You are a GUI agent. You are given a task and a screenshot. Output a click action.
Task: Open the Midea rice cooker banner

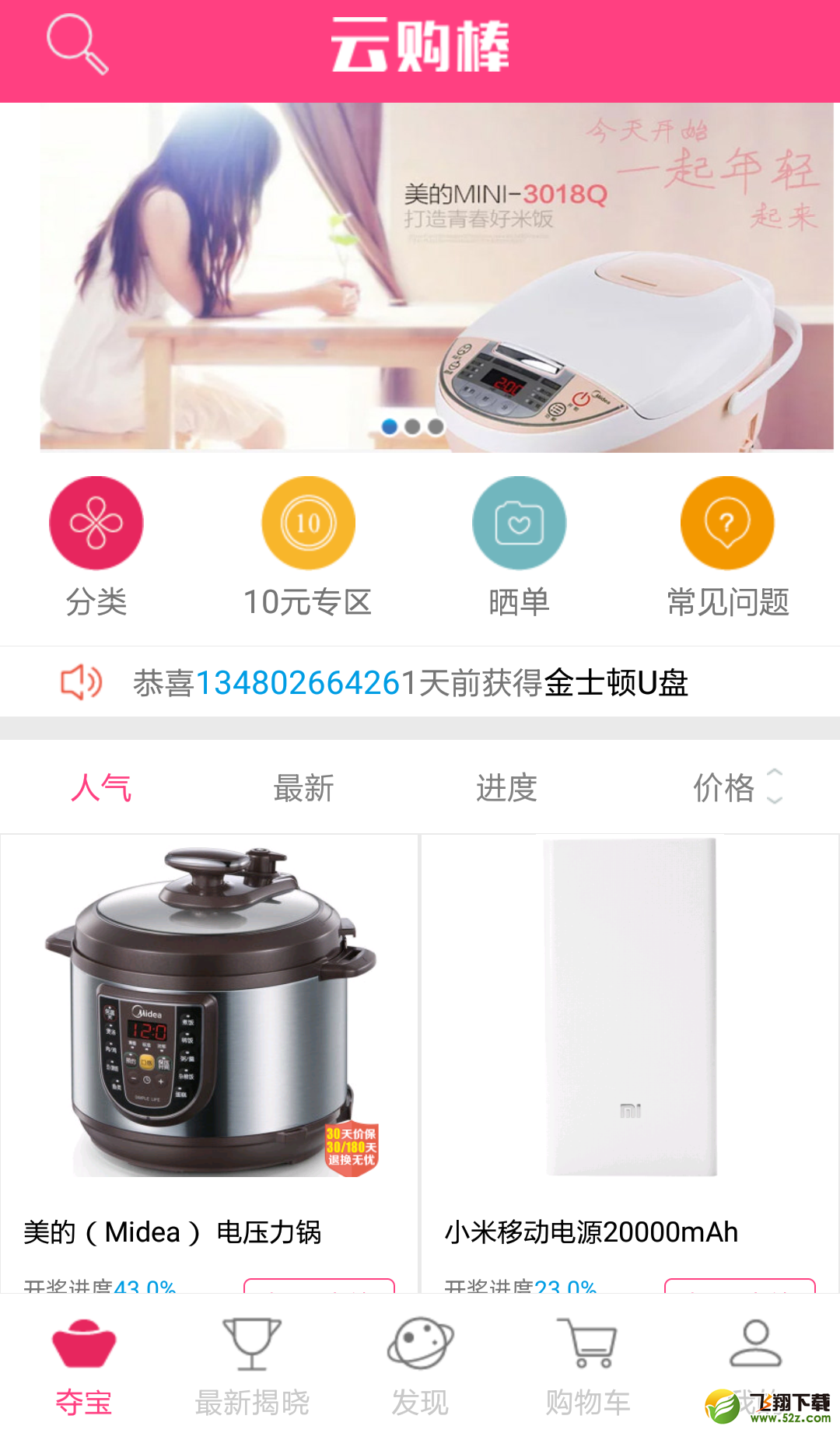(436, 277)
